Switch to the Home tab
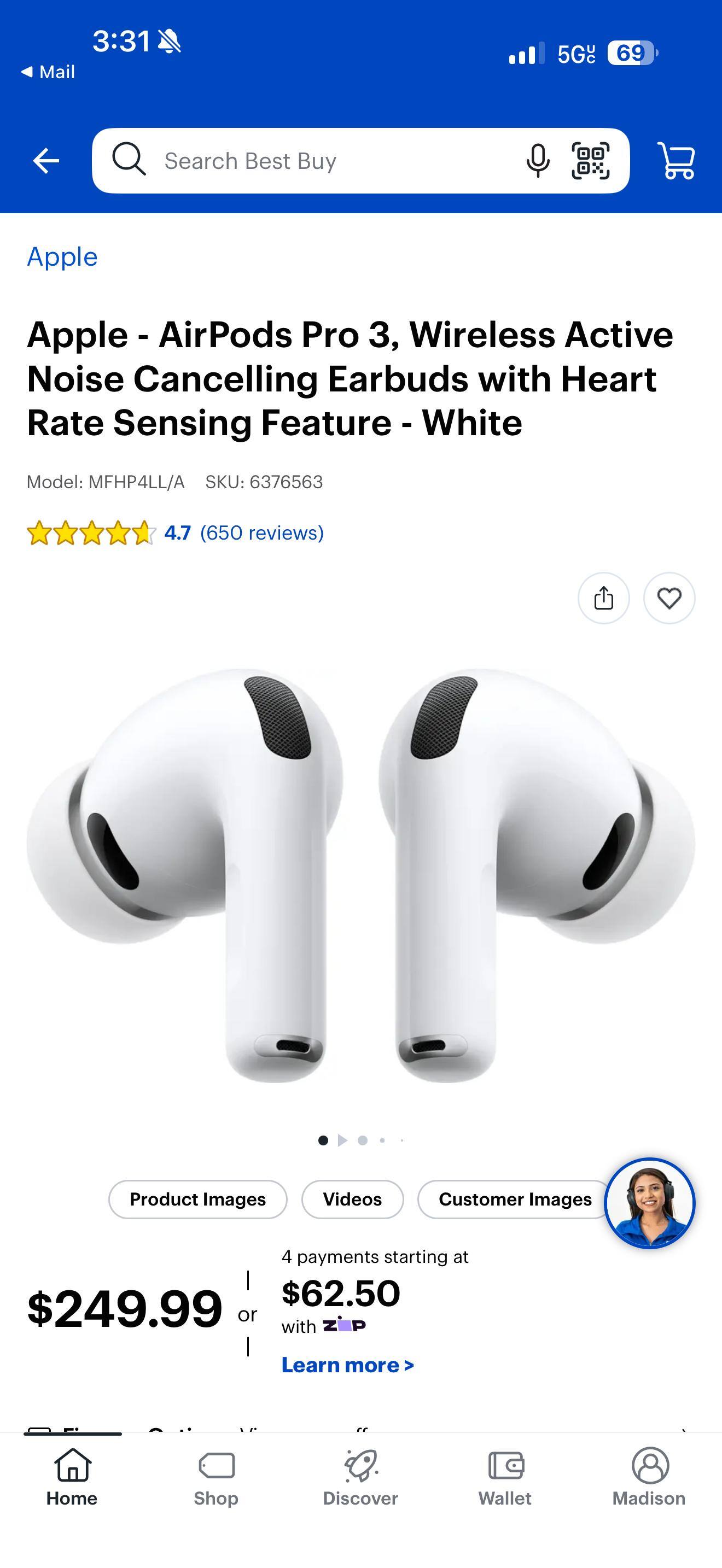 [72, 1477]
